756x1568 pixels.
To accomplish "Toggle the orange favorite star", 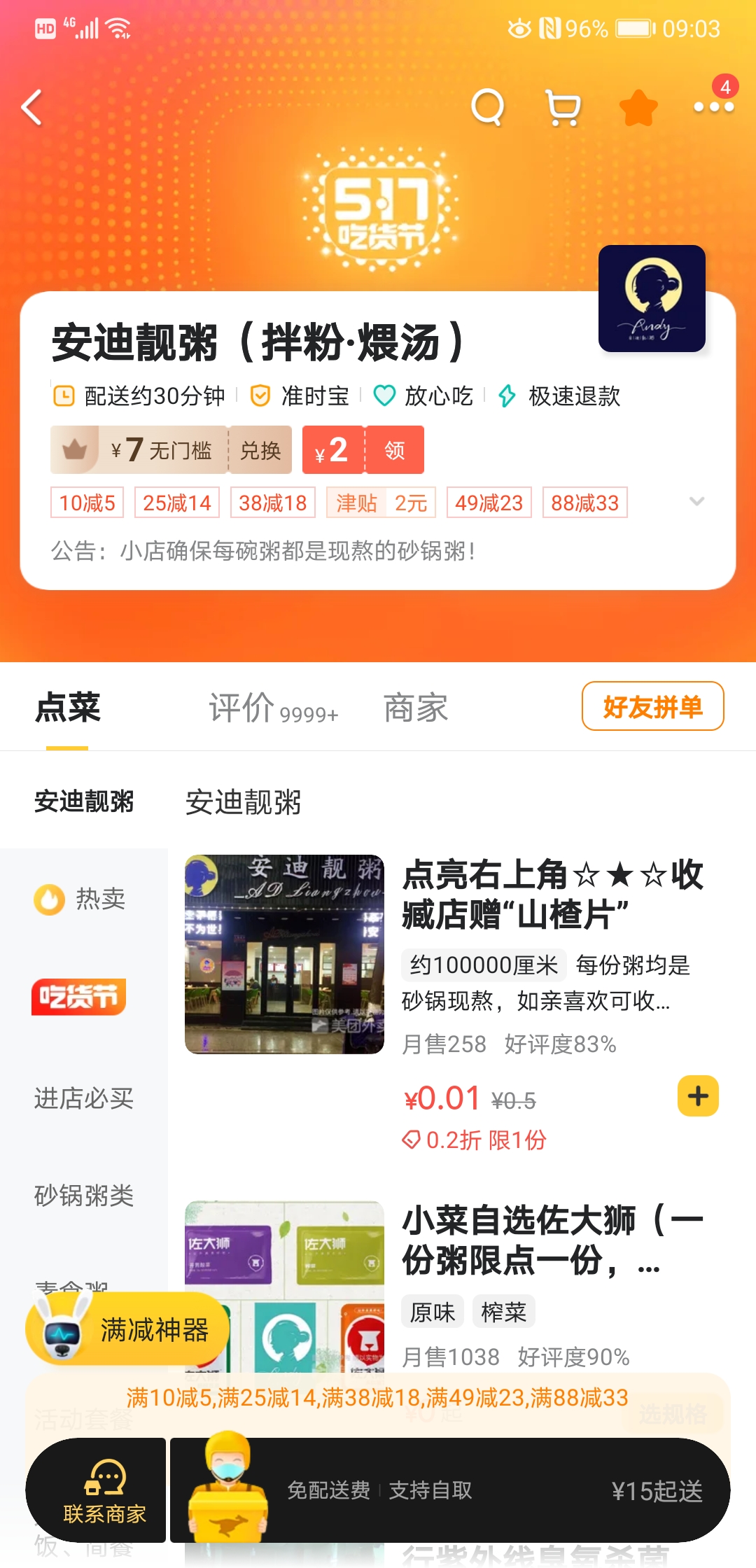I will tap(638, 108).
